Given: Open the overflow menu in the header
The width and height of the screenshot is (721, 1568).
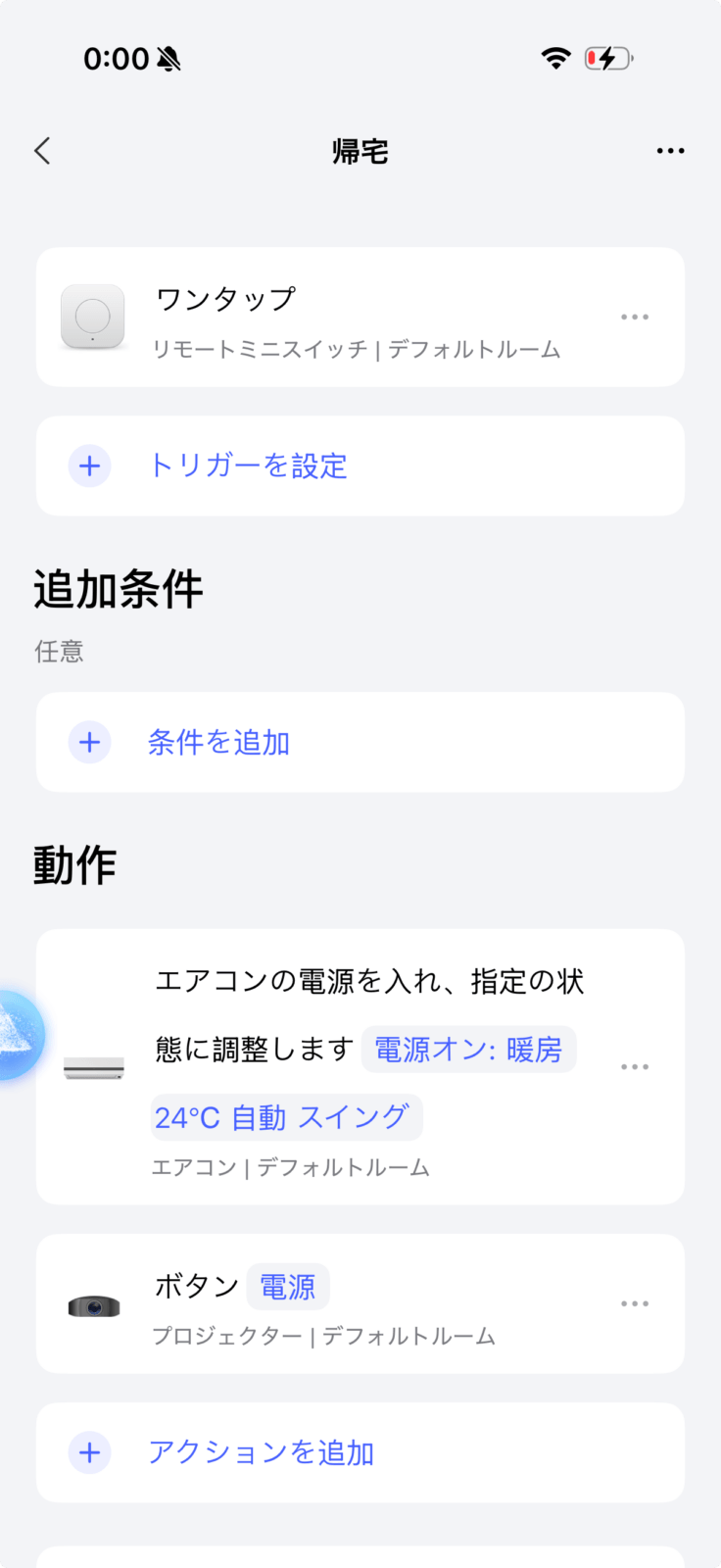Looking at the screenshot, I should point(670,151).
